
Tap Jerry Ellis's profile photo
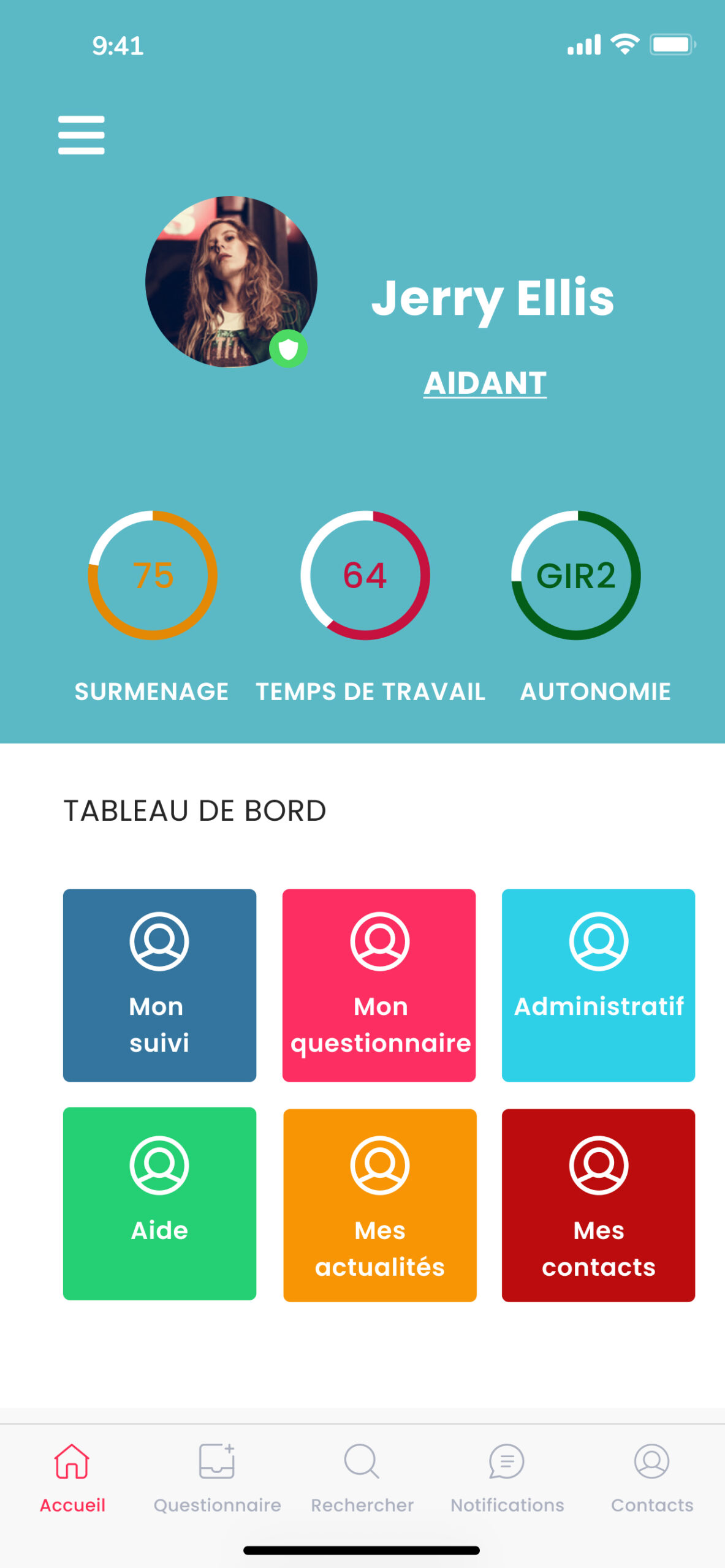[x=231, y=282]
